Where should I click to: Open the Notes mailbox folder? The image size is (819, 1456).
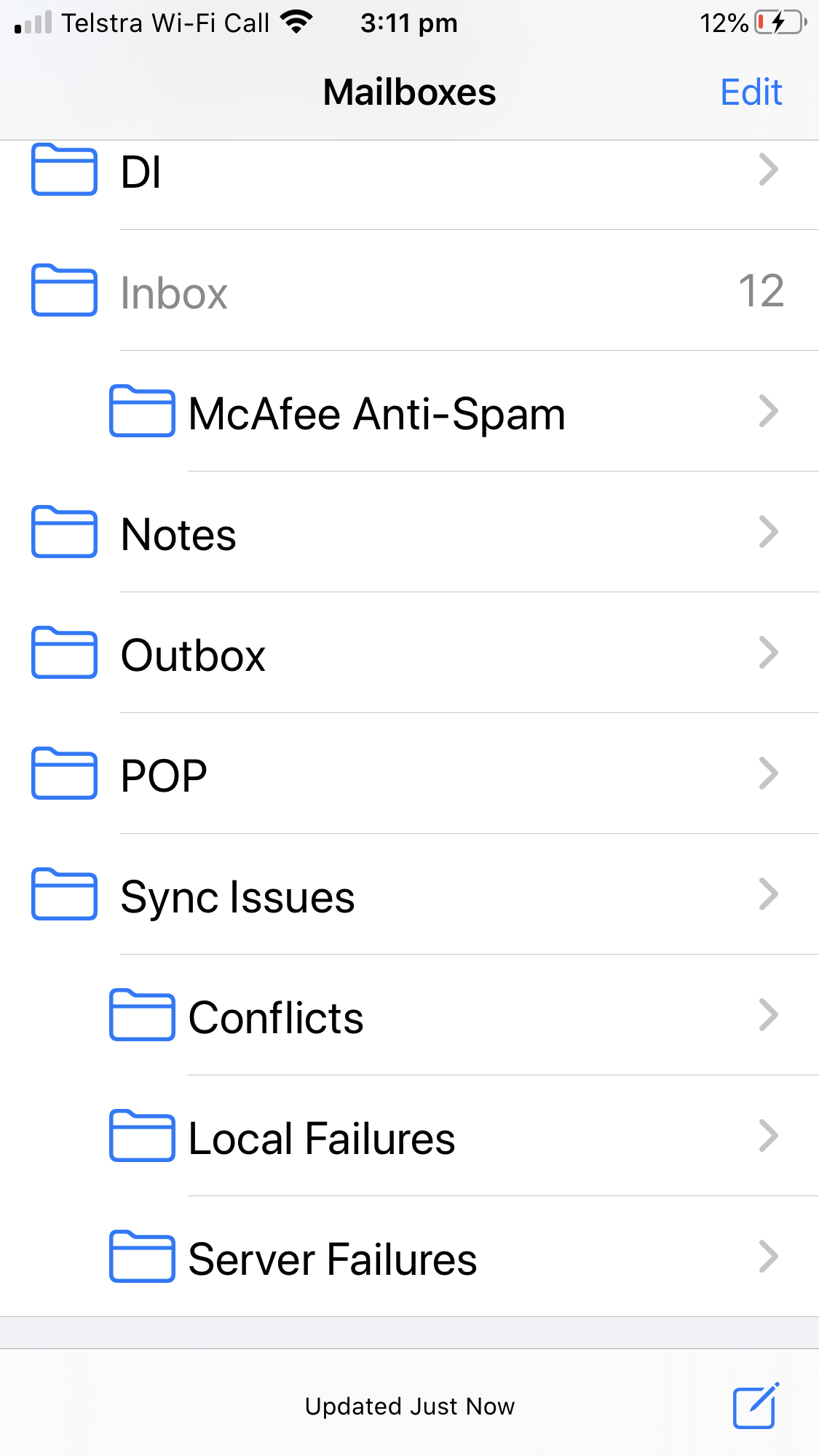pos(409,534)
